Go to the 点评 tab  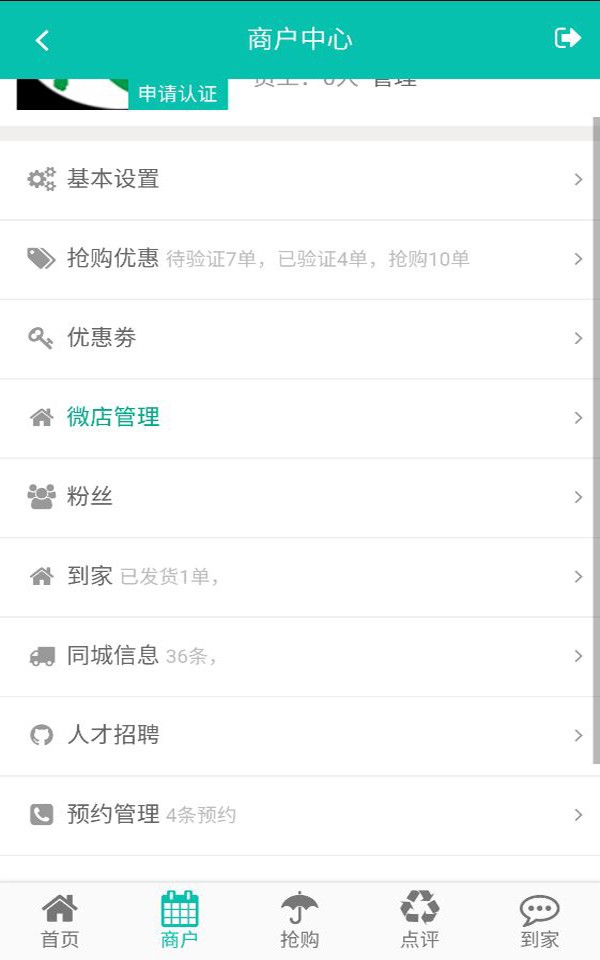click(420, 920)
